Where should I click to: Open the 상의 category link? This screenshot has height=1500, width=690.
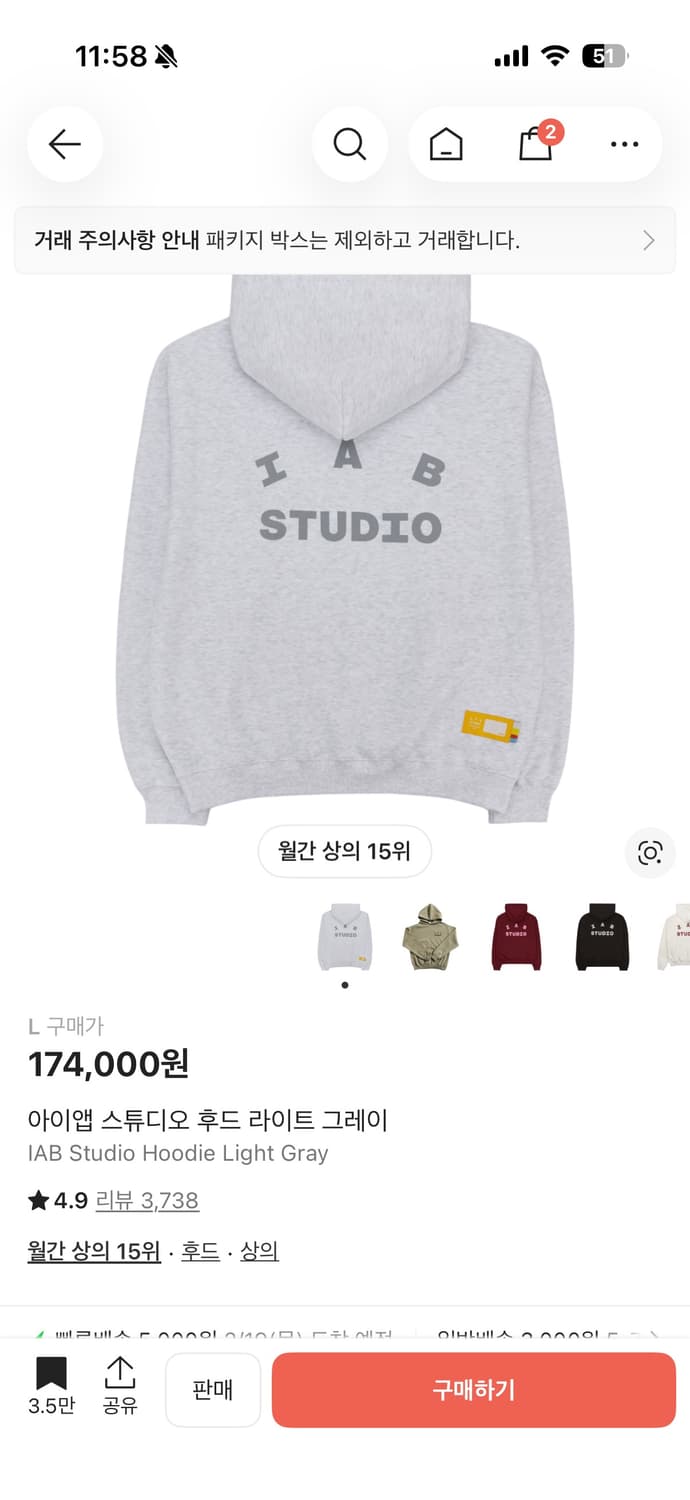(259, 1251)
